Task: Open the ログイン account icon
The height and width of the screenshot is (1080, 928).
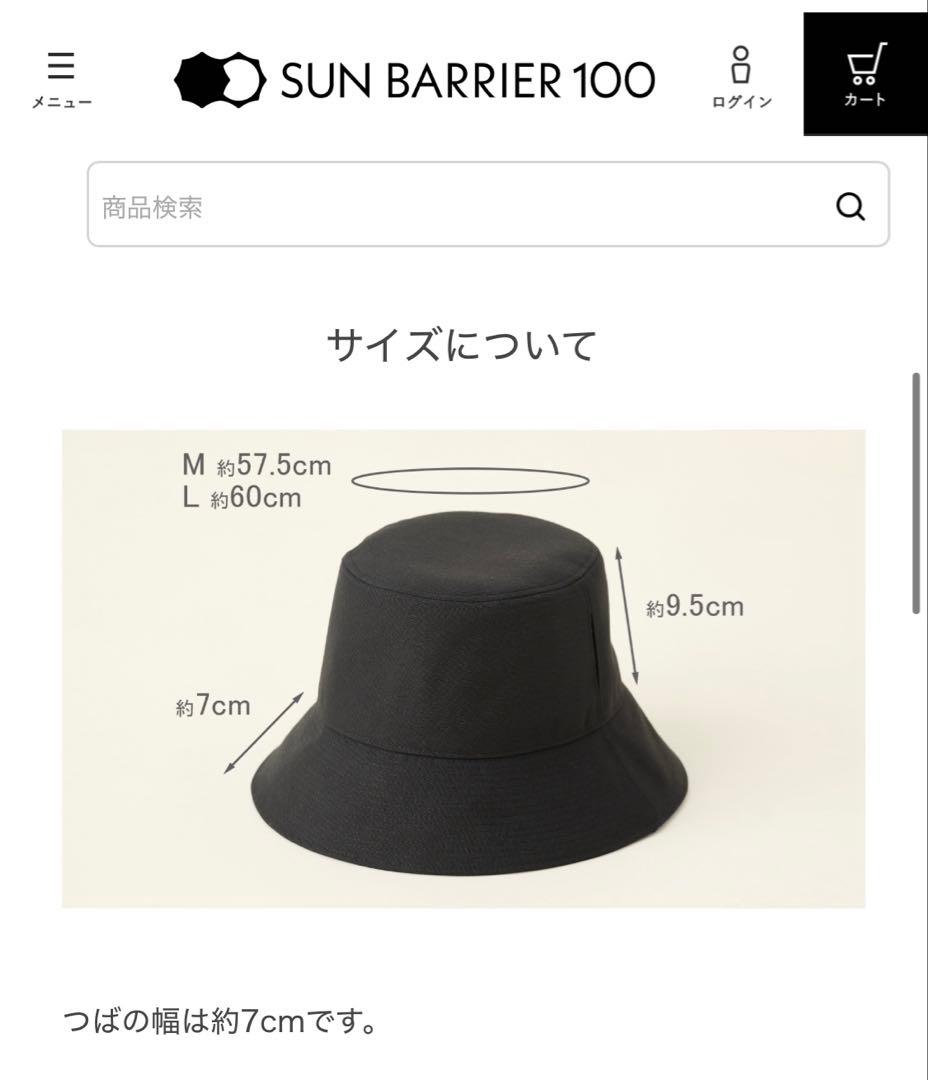Action: [740, 62]
